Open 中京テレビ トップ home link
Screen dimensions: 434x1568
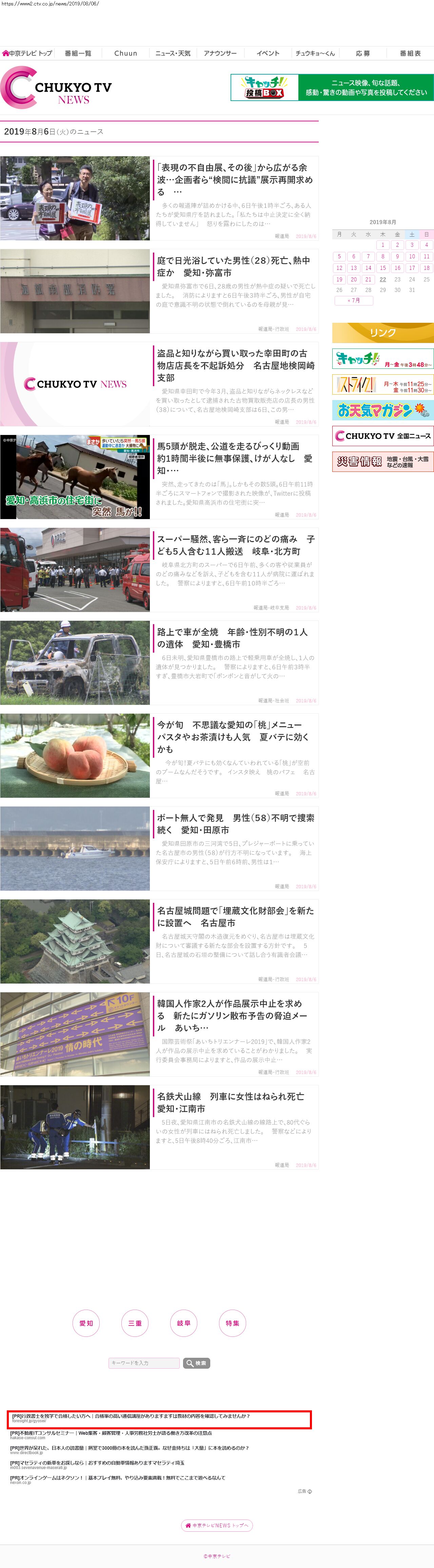coord(27,54)
